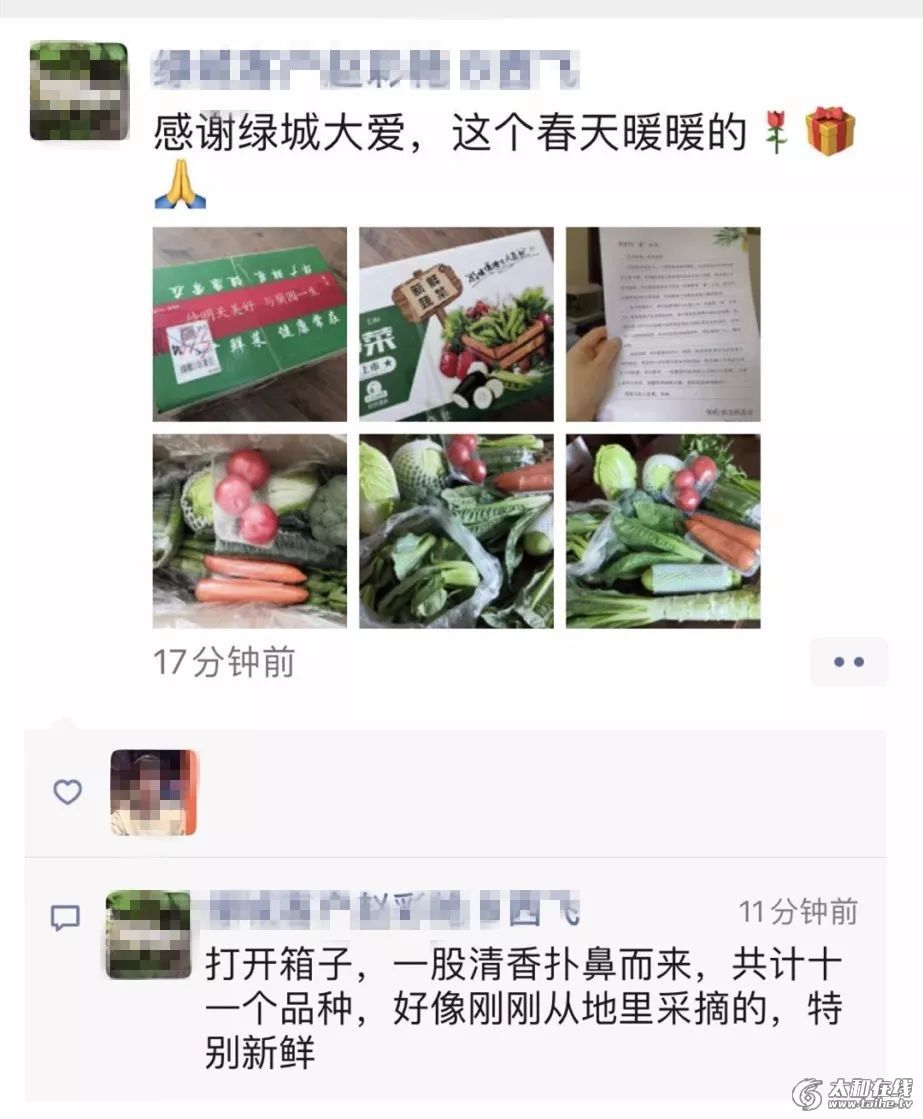Screen dimensions: 923x1119
Task: Open the fresh vegetables box cover photo
Action: (x=456, y=324)
